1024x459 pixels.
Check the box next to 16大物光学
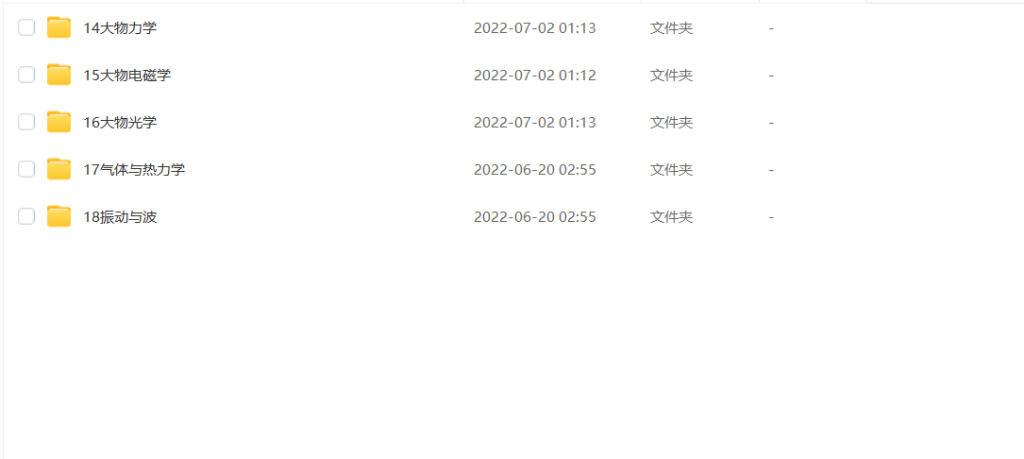pos(27,122)
